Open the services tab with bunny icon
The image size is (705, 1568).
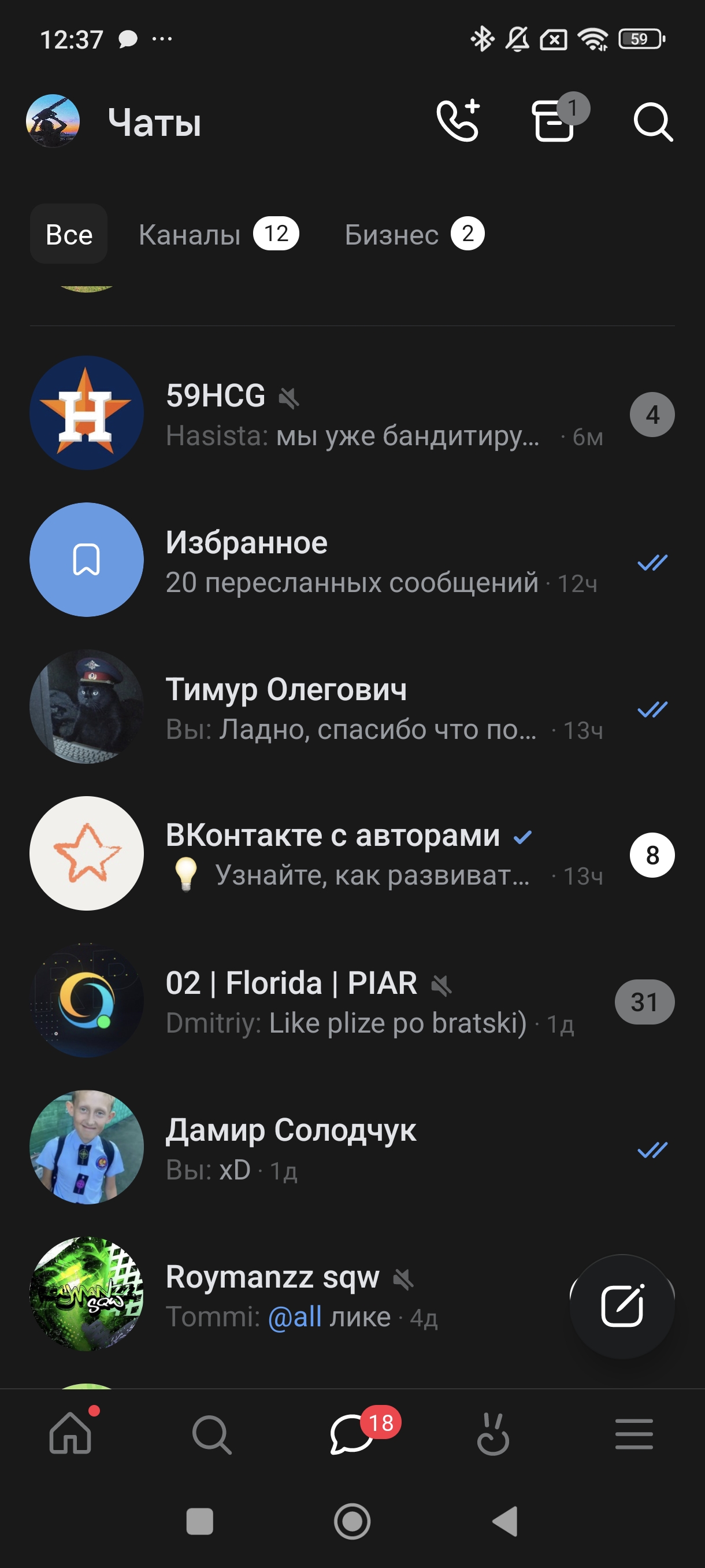point(493,1434)
